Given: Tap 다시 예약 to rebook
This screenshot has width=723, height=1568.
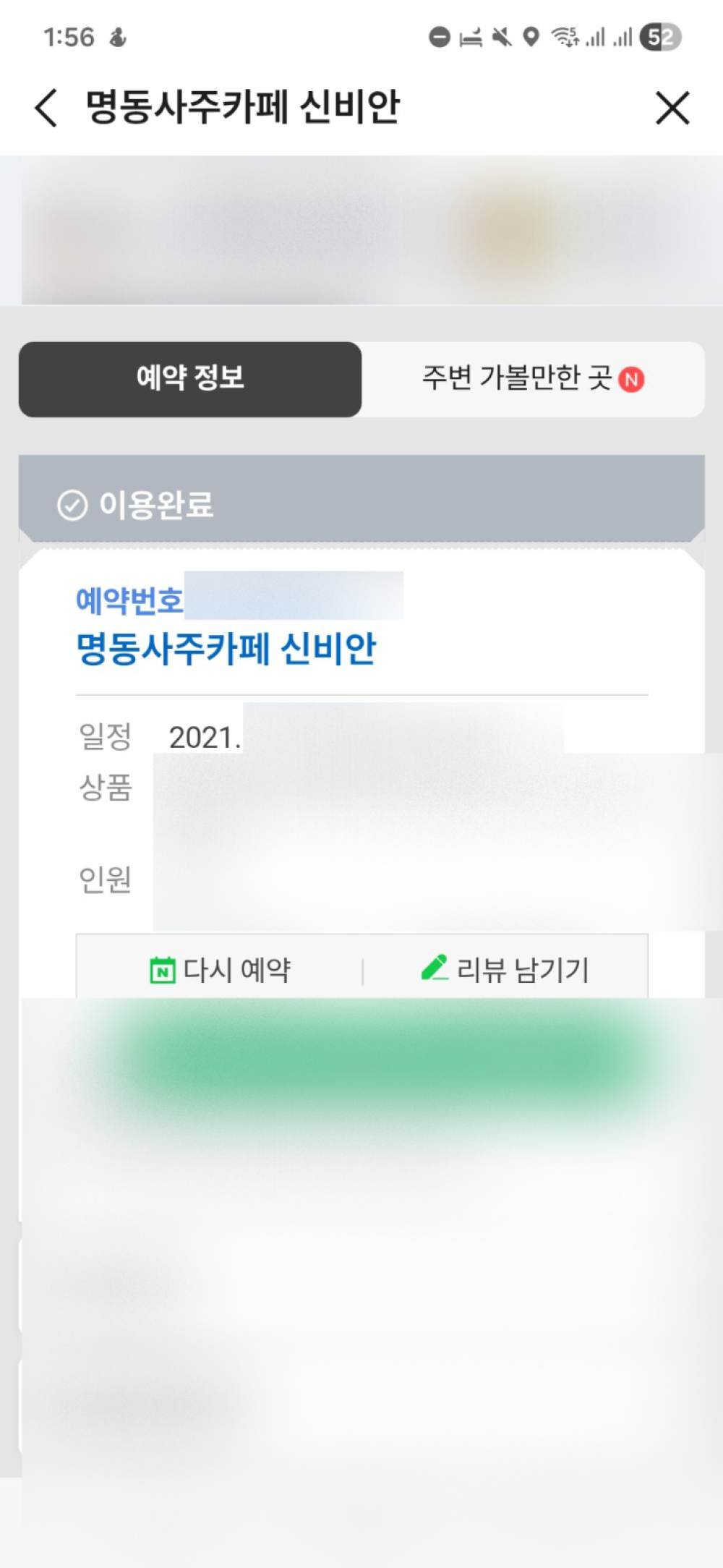Looking at the screenshot, I should tap(220, 969).
